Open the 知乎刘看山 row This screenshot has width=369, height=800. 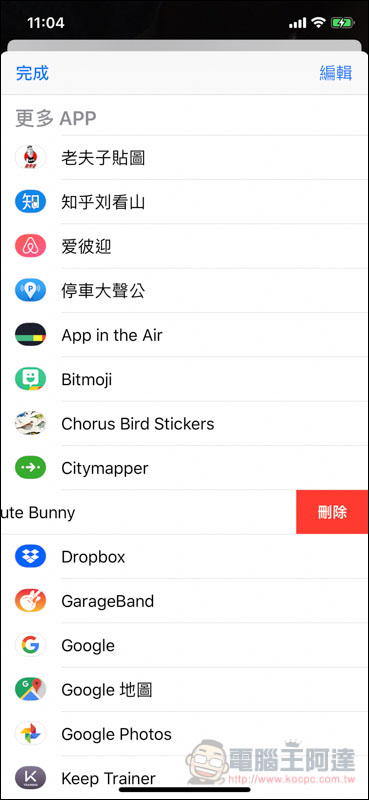tap(185, 202)
